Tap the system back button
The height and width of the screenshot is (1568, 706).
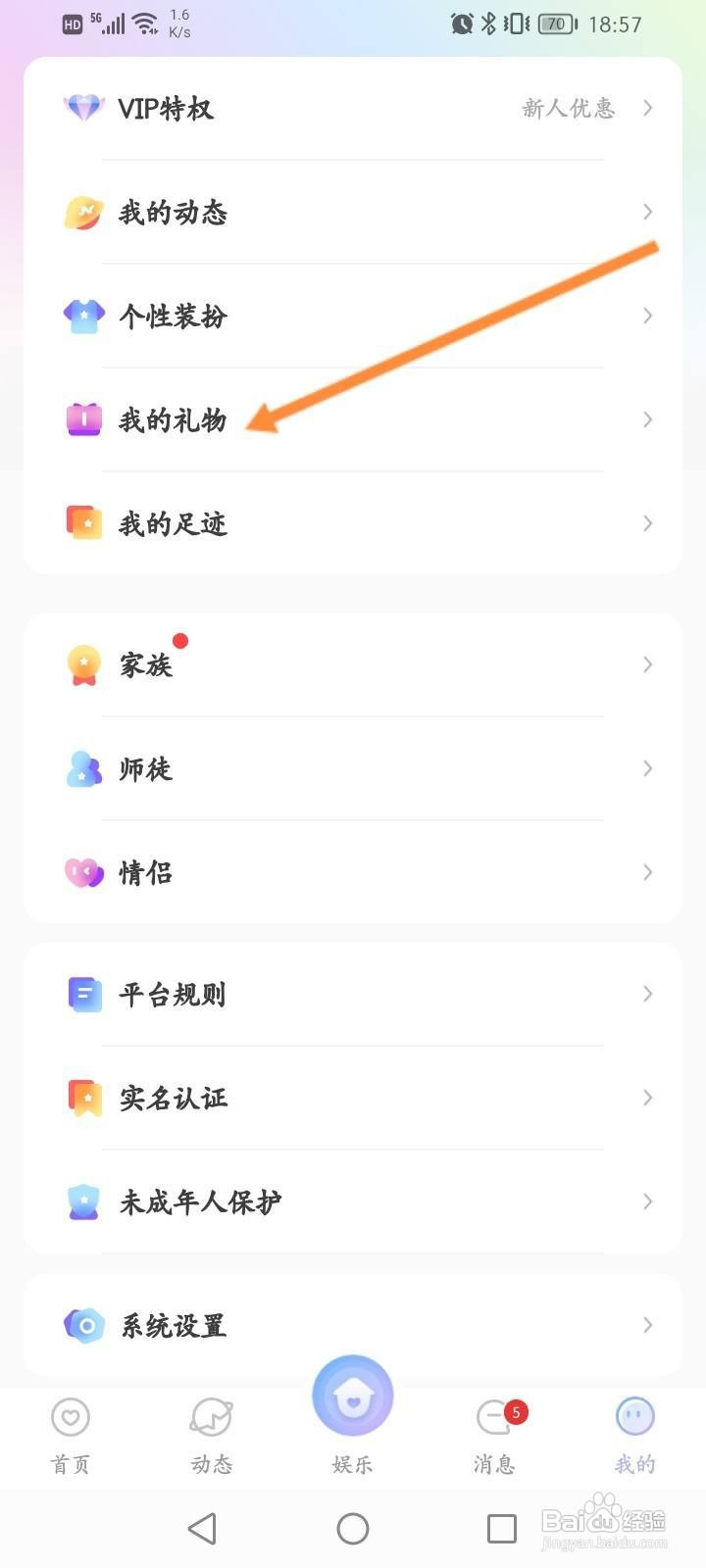202,1528
